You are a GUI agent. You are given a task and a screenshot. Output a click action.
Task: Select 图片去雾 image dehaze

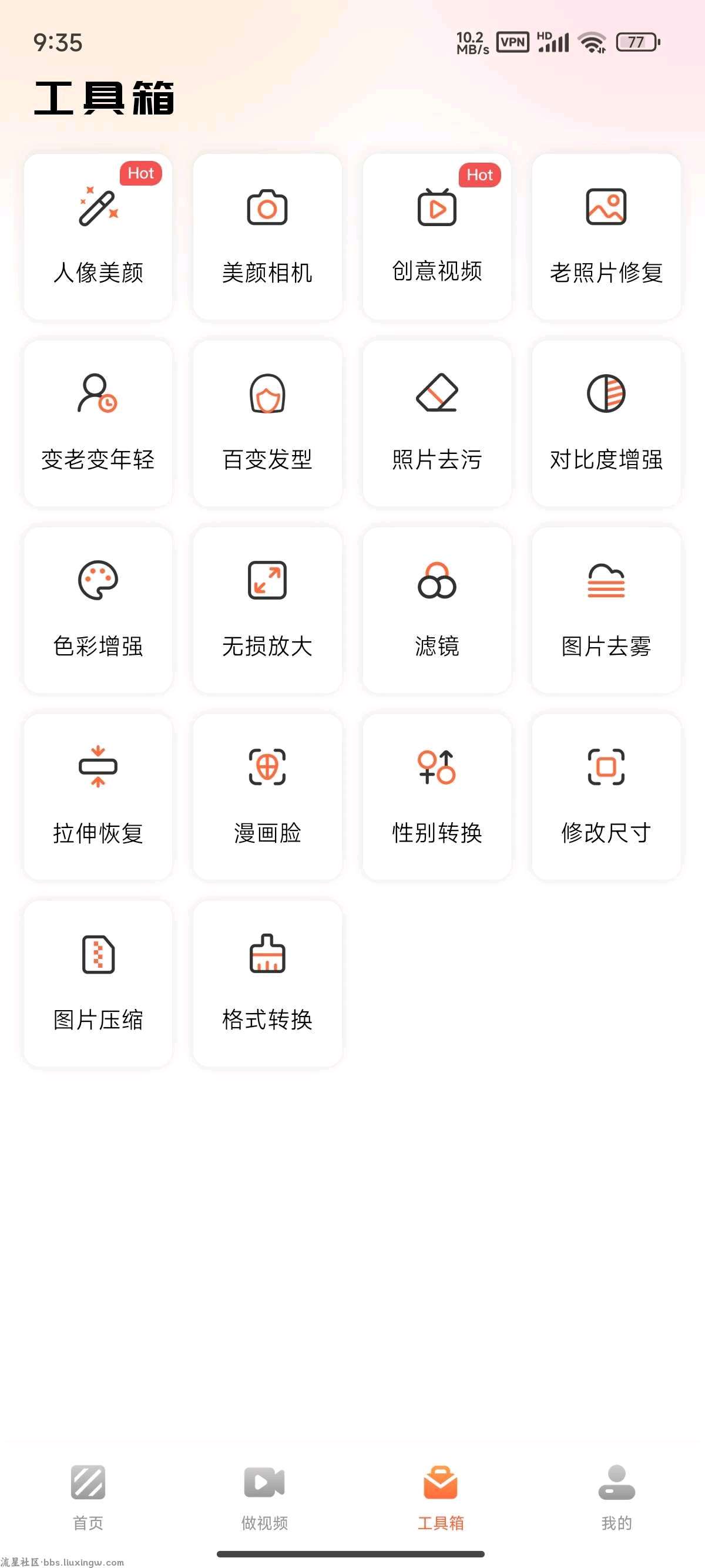pyautogui.click(x=606, y=610)
